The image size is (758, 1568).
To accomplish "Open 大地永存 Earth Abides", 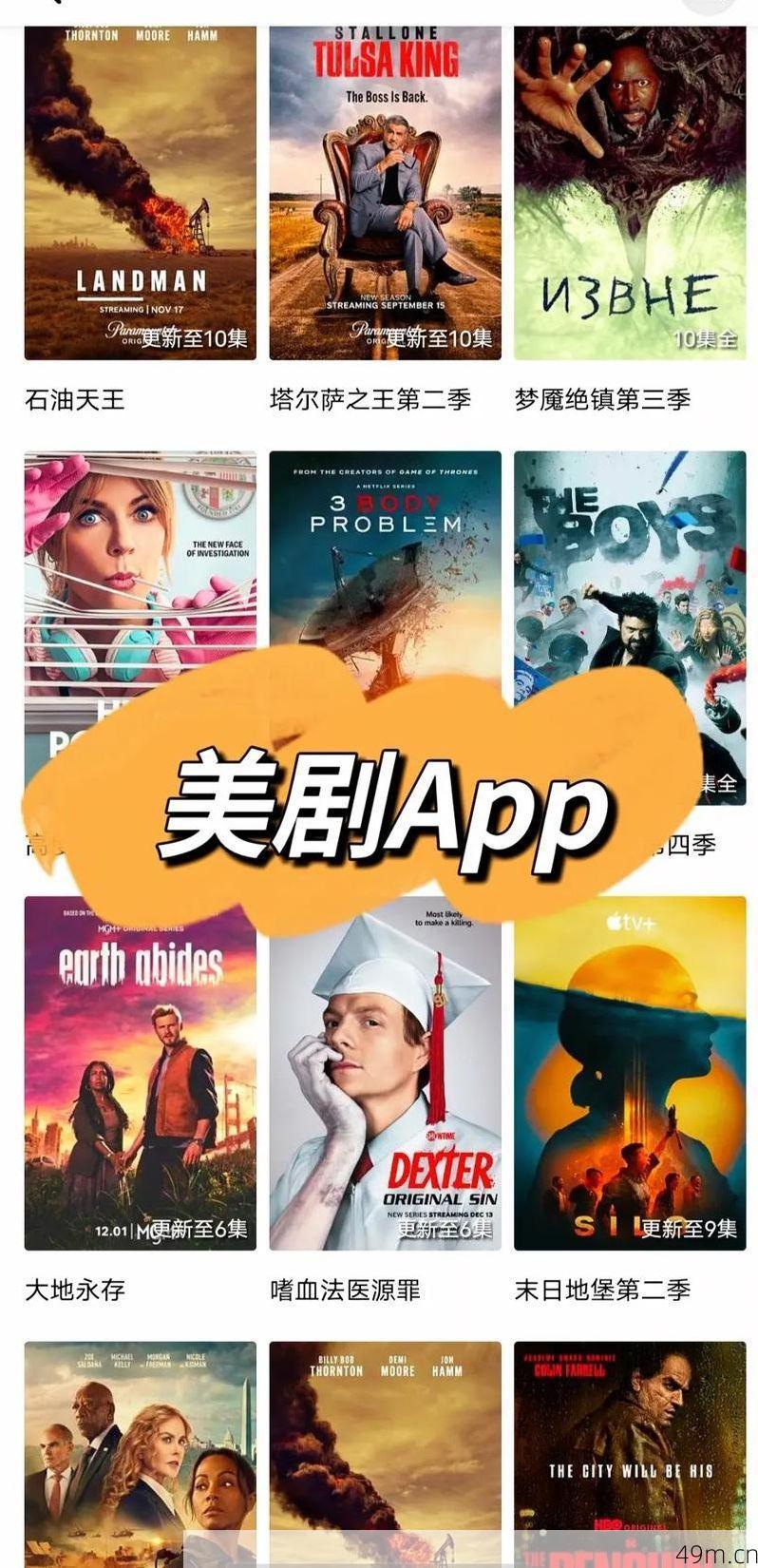I will point(140,1072).
